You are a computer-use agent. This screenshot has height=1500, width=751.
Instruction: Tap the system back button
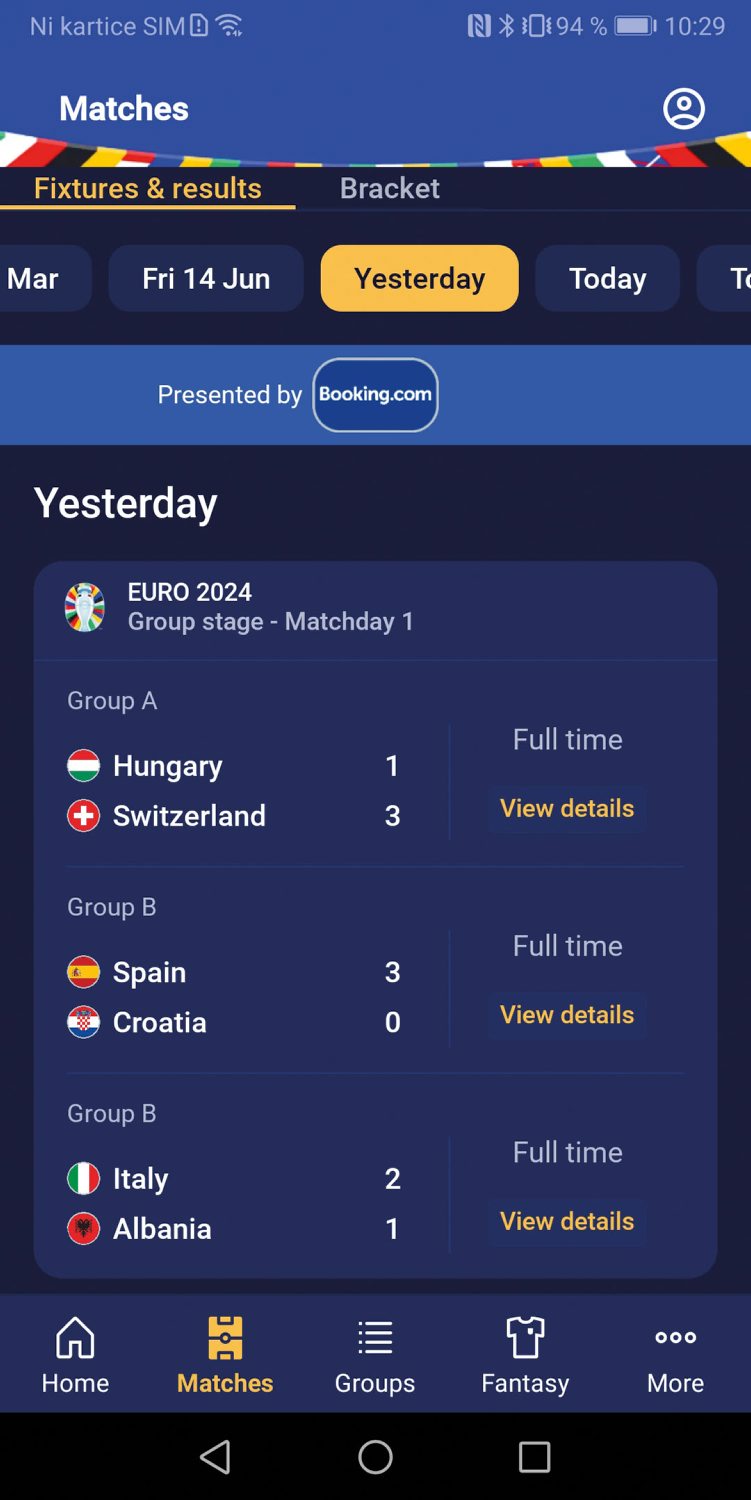[215, 1457]
